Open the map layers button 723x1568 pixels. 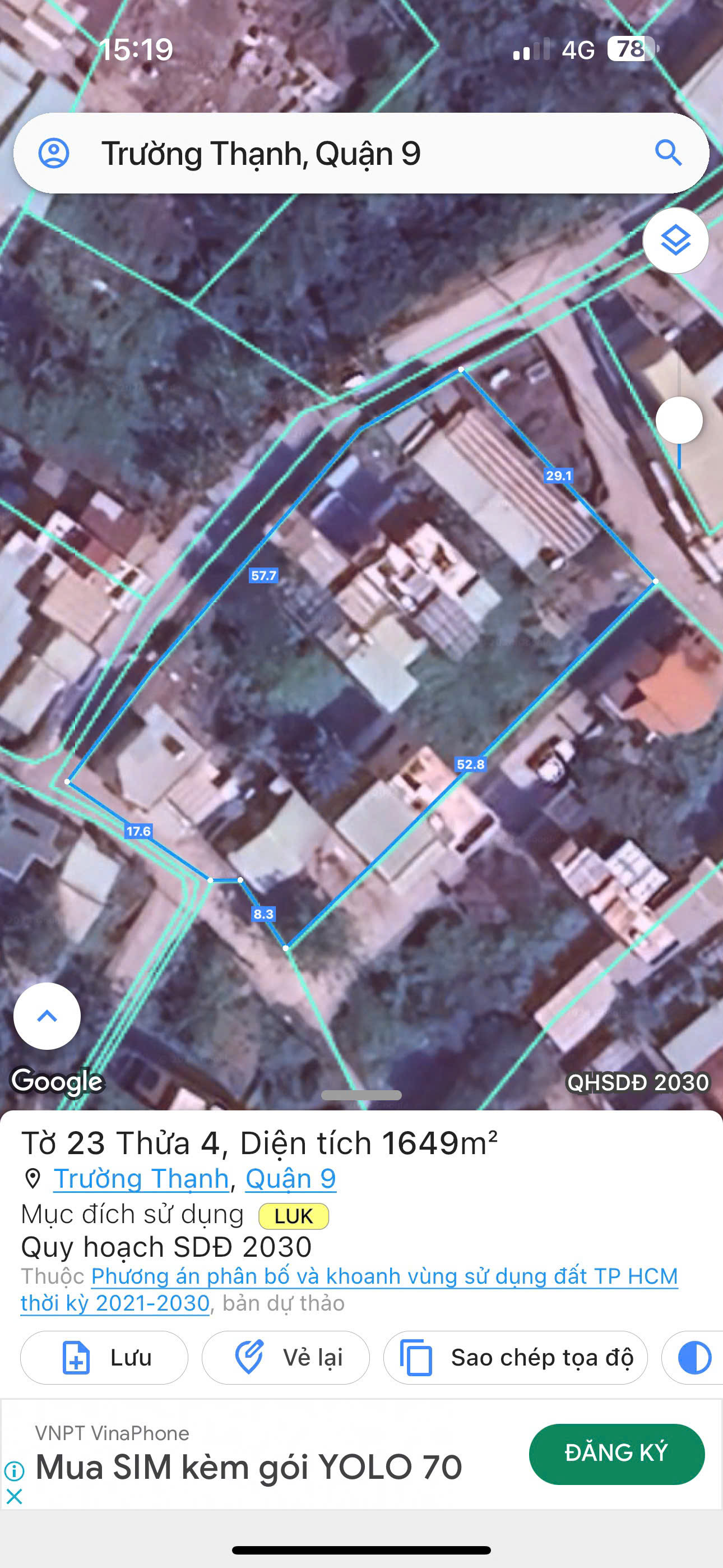coord(675,241)
